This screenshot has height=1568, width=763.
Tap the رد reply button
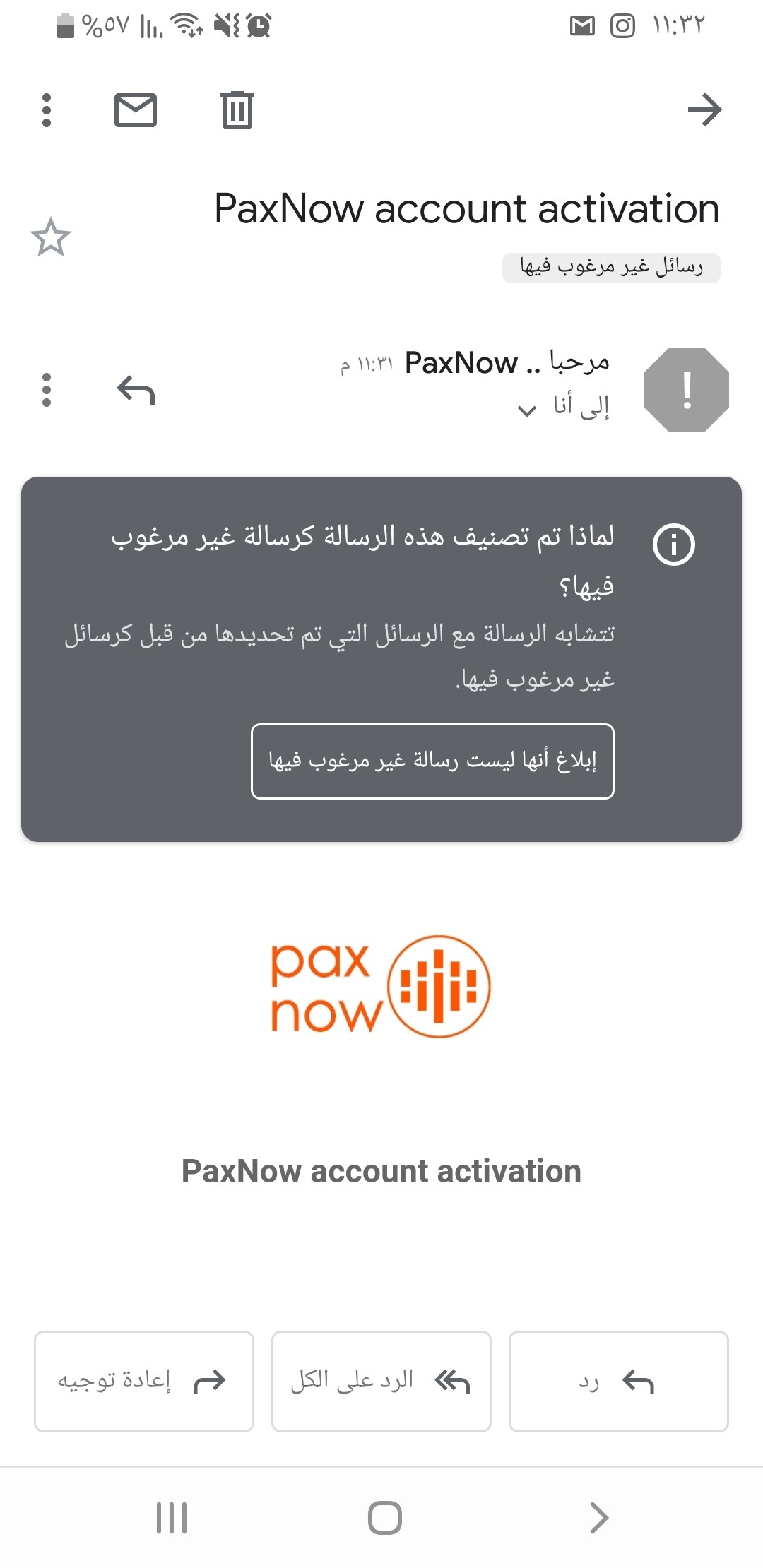click(x=618, y=1382)
